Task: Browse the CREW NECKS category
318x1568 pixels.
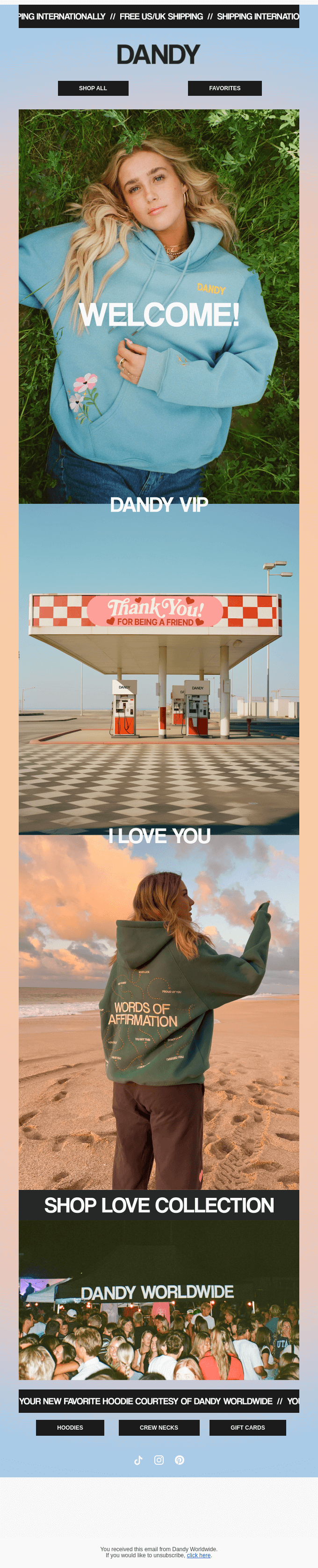Action: click(x=159, y=1427)
